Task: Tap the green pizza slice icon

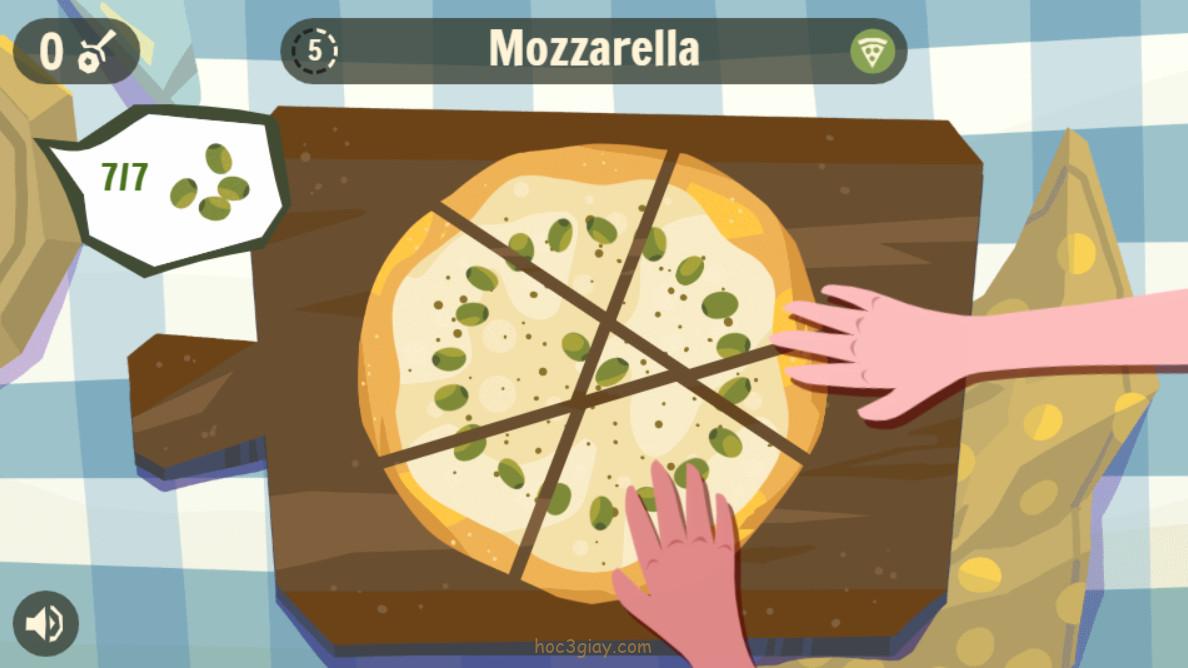Action: tap(872, 51)
